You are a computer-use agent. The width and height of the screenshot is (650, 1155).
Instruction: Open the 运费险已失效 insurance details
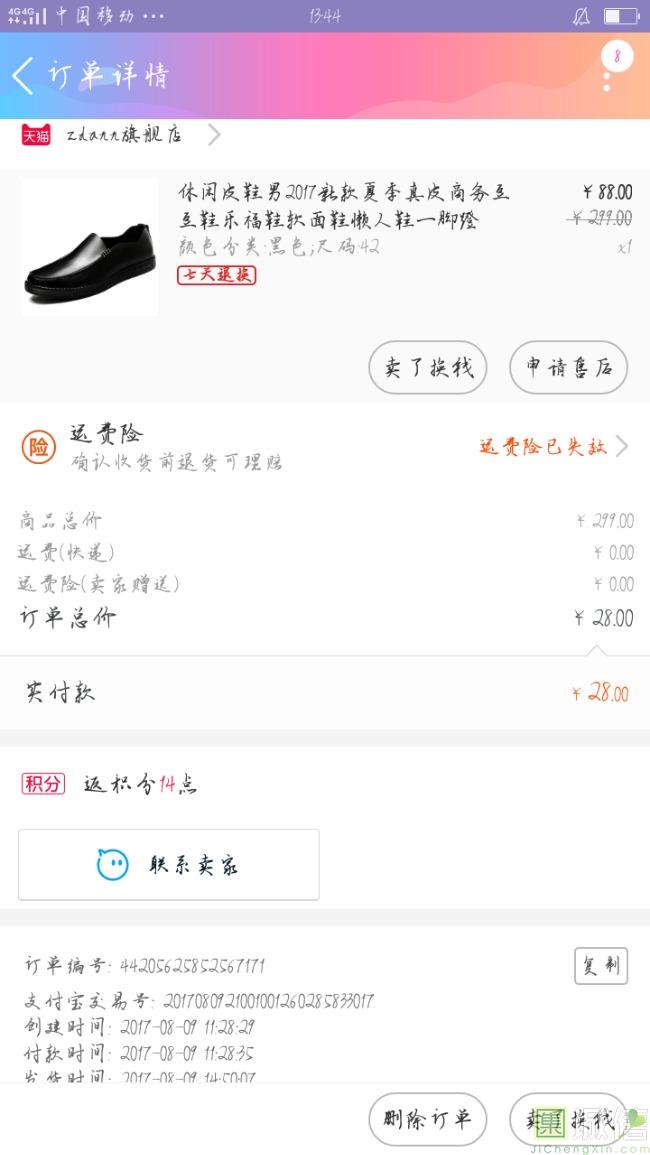[552, 447]
